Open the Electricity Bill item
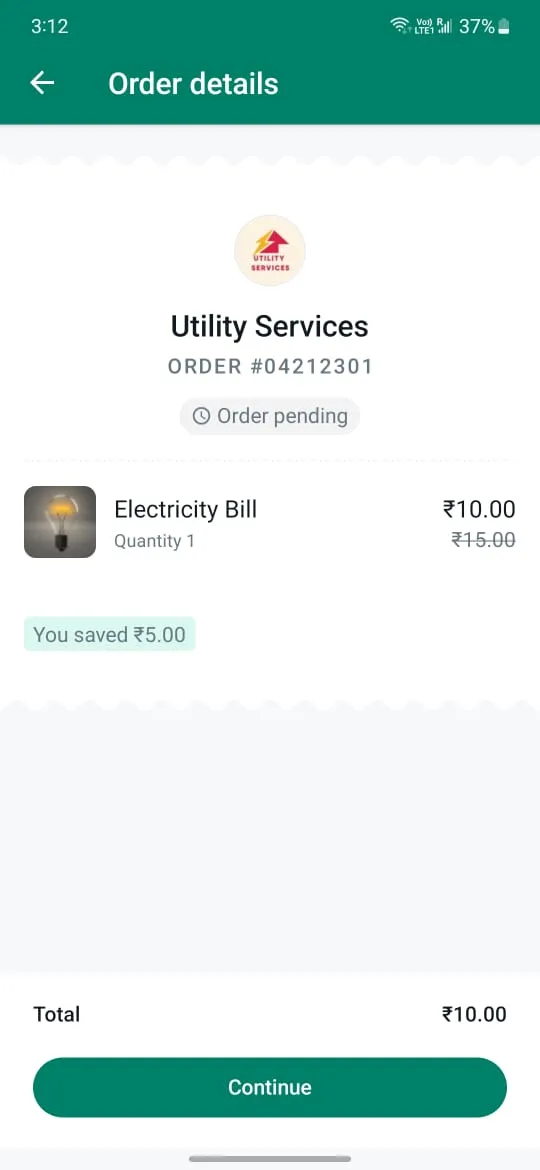Screen dimensions: 540x1170 click(269, 522)
